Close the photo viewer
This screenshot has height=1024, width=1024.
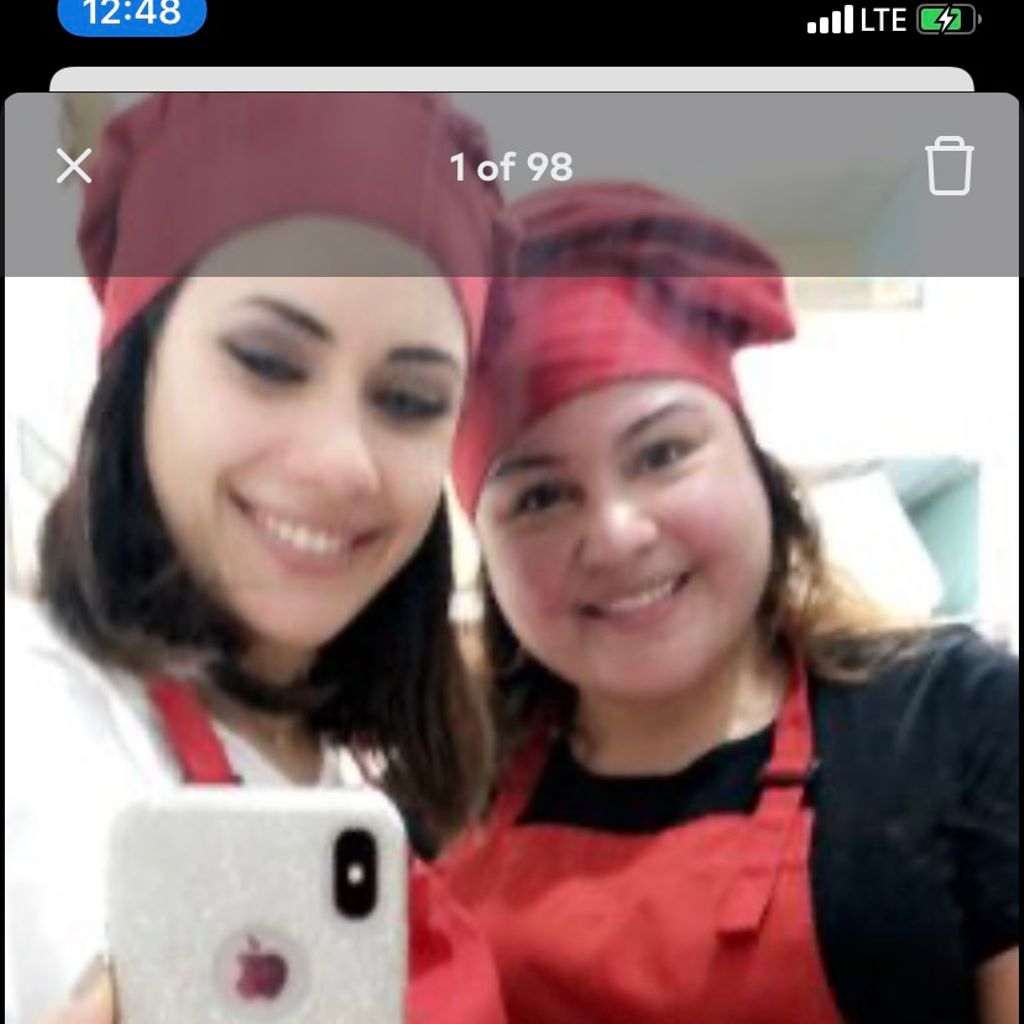coord(74,166)
